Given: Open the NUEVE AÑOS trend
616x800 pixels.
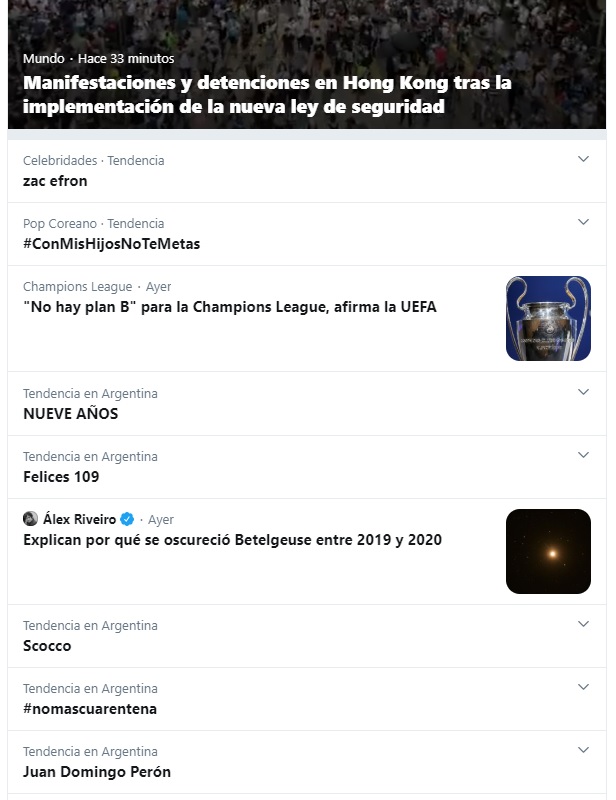Looking at the screenshot, I should point(71,414).
